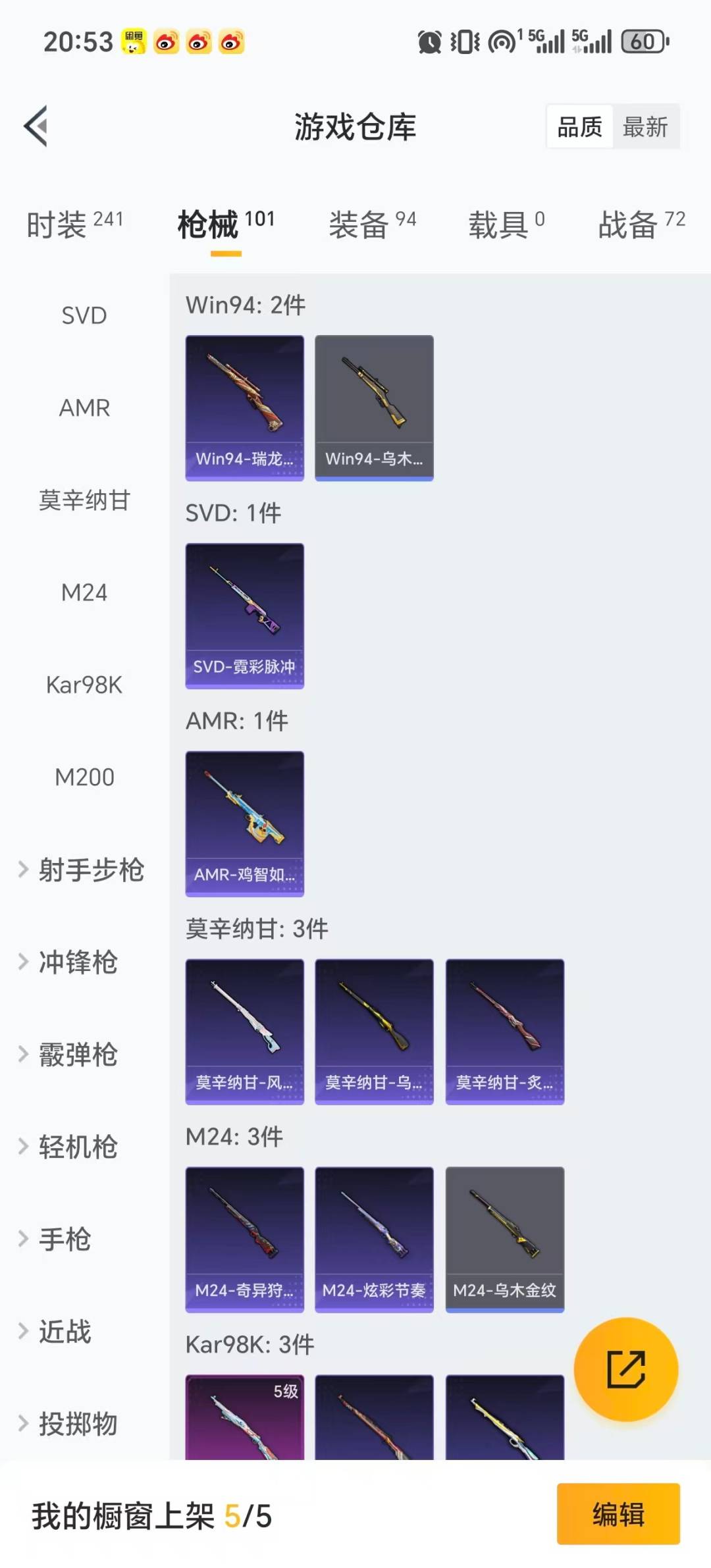
Task: Select SVD in the left sidebar
Action: 83,315
